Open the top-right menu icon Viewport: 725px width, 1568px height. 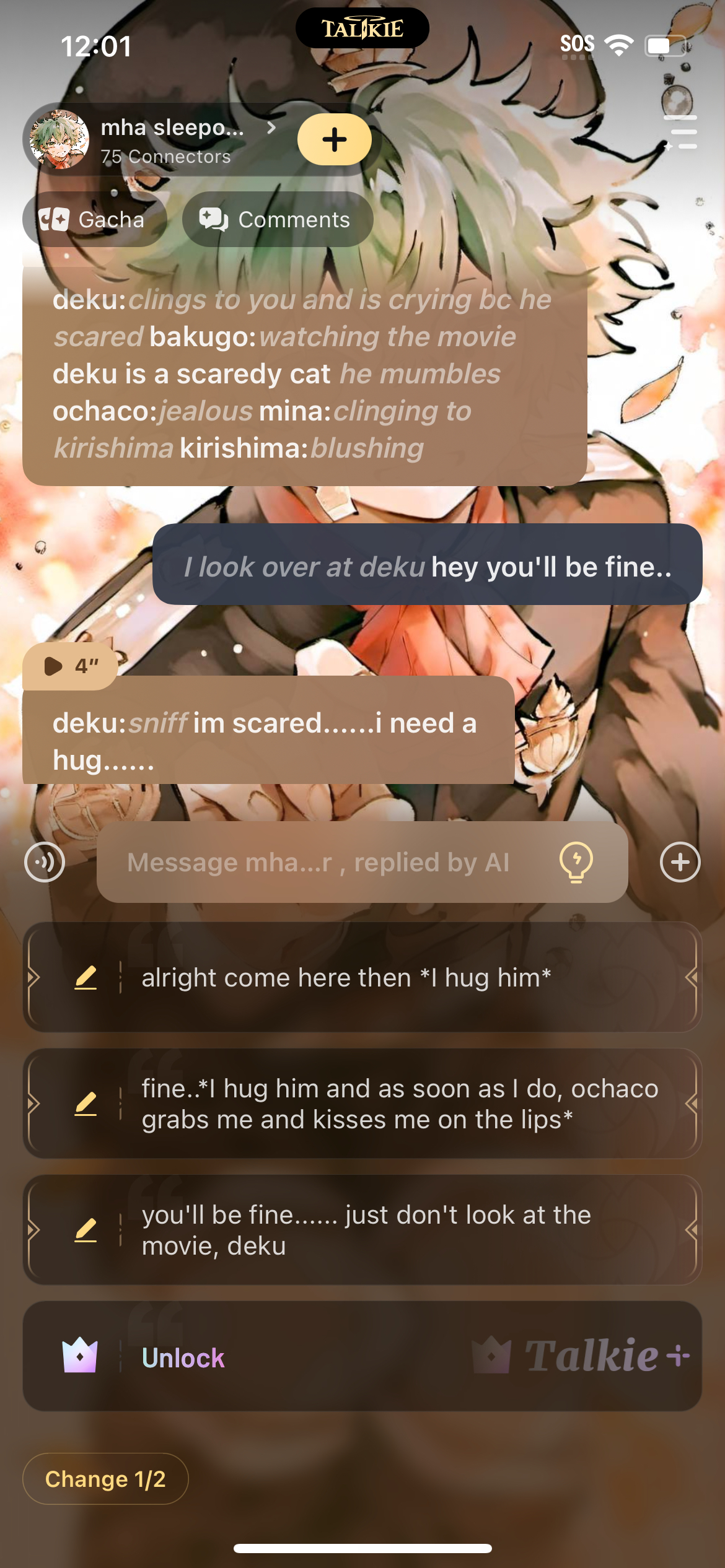click(680, 132)
